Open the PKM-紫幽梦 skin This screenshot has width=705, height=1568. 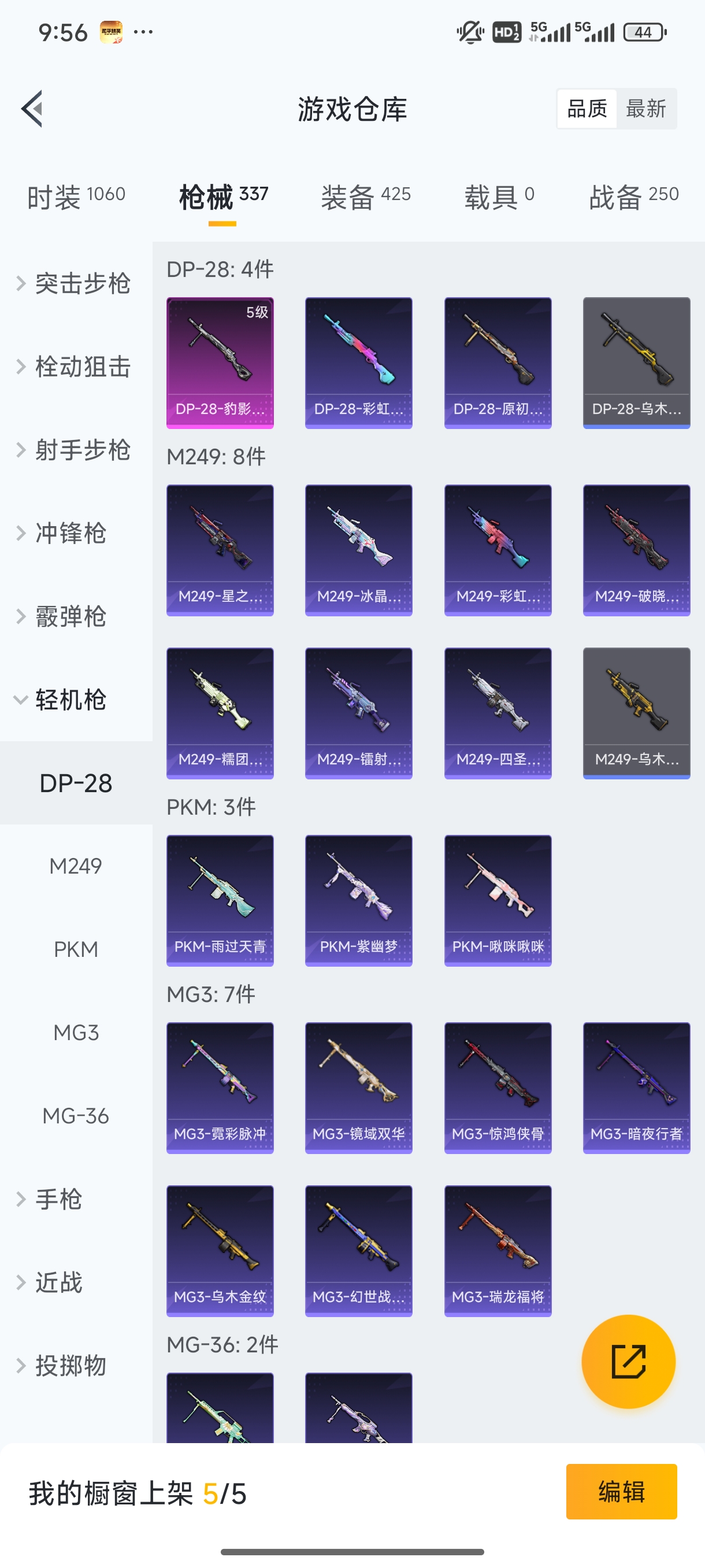(x=358, y=900)
